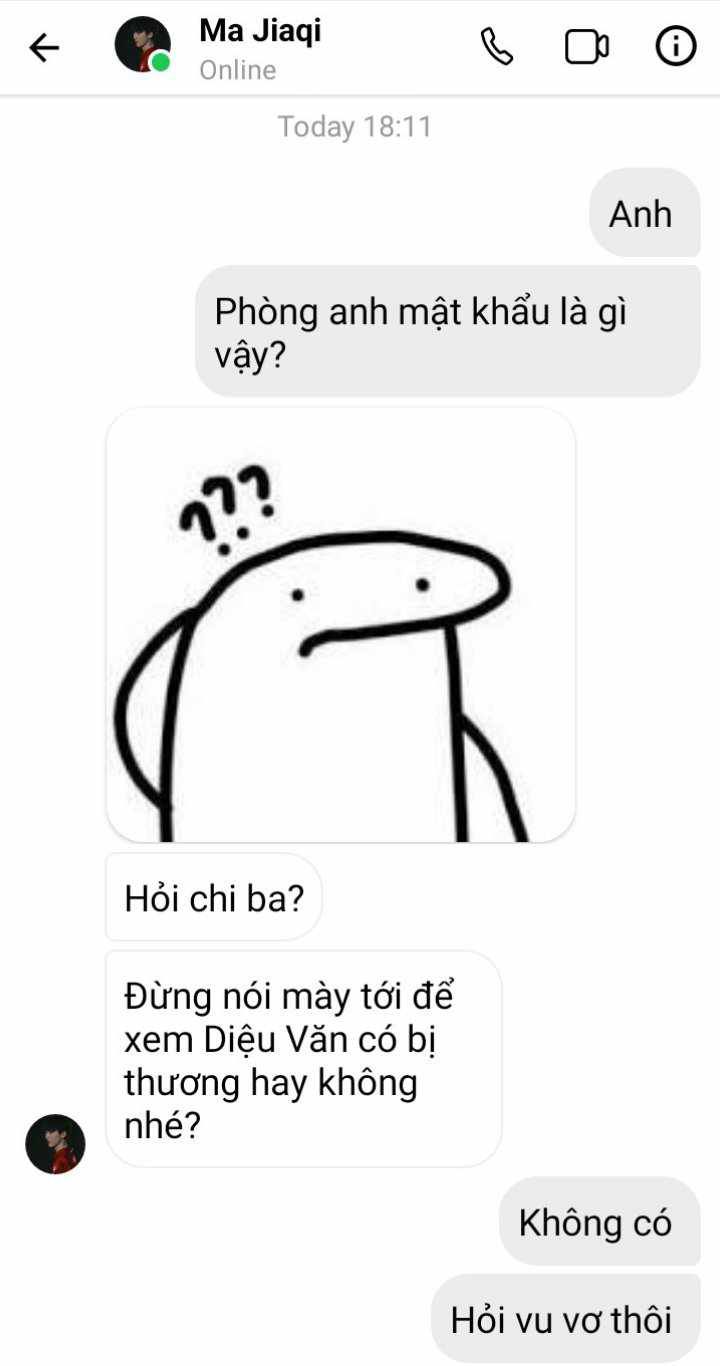The width and height of the screenshot is (720, 1366).
Task: Open the conversation info icon
Action: pos(676,47)
